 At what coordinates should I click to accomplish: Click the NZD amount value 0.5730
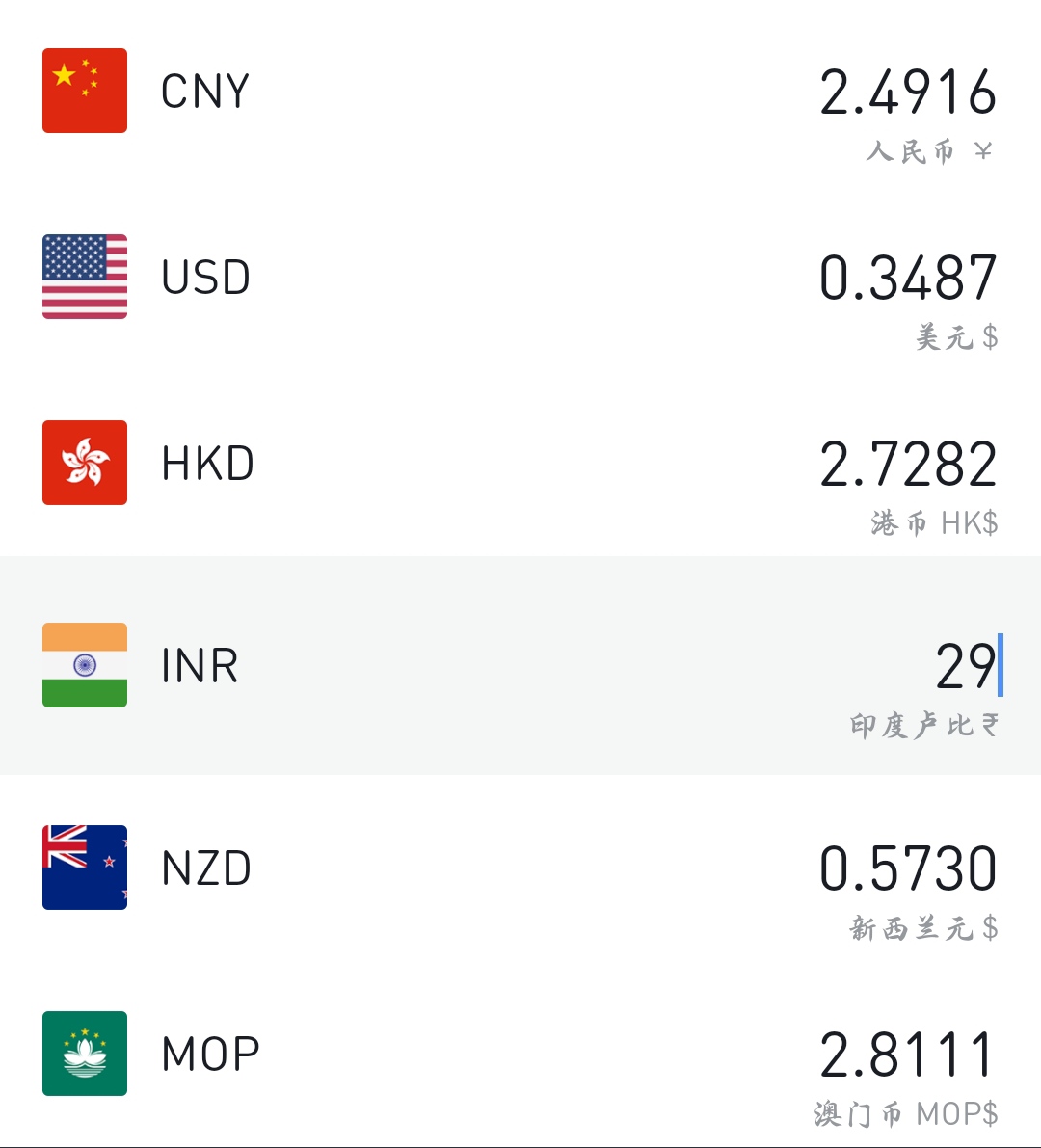tap(907, 867)
